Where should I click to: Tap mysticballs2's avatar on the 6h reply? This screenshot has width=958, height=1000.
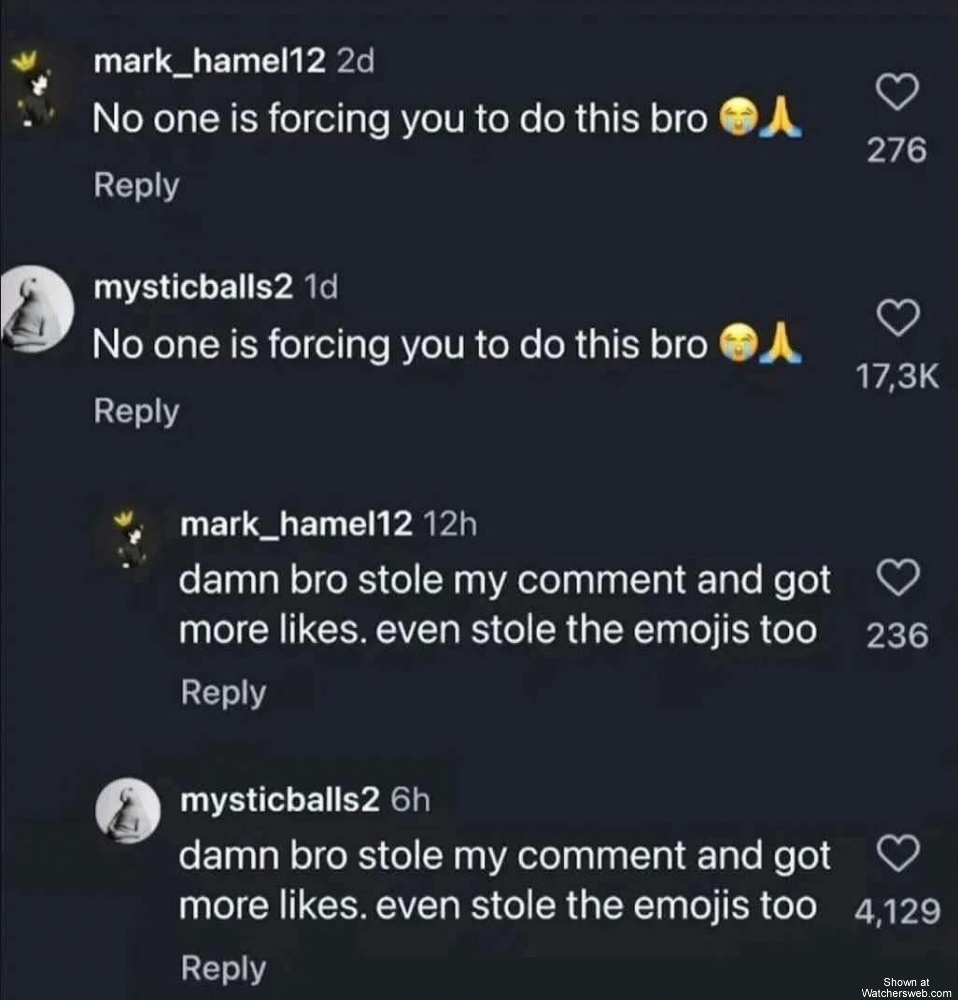click(x=127, y=810)
